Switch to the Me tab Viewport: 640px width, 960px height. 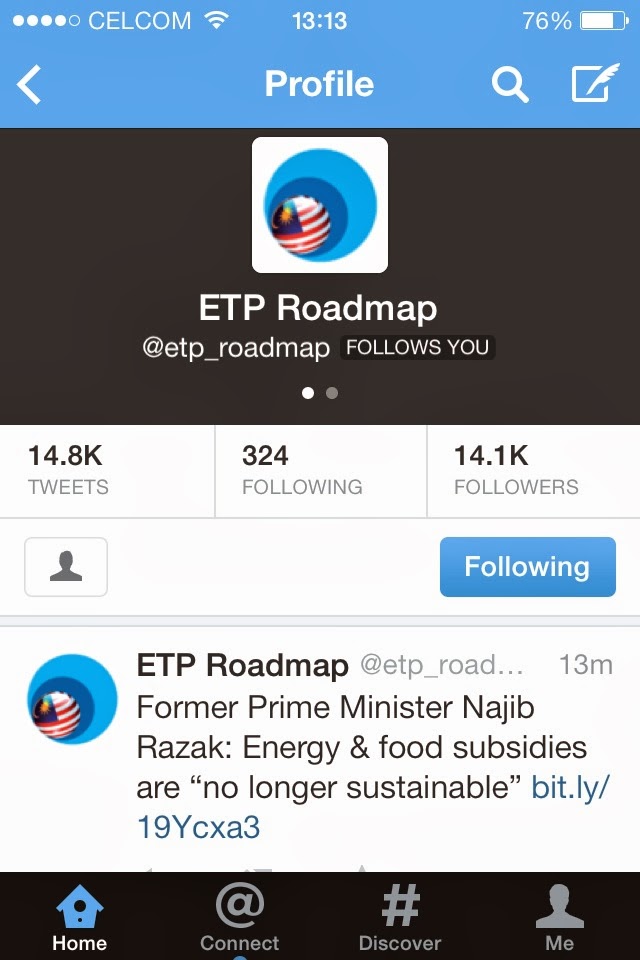(560, 917)
